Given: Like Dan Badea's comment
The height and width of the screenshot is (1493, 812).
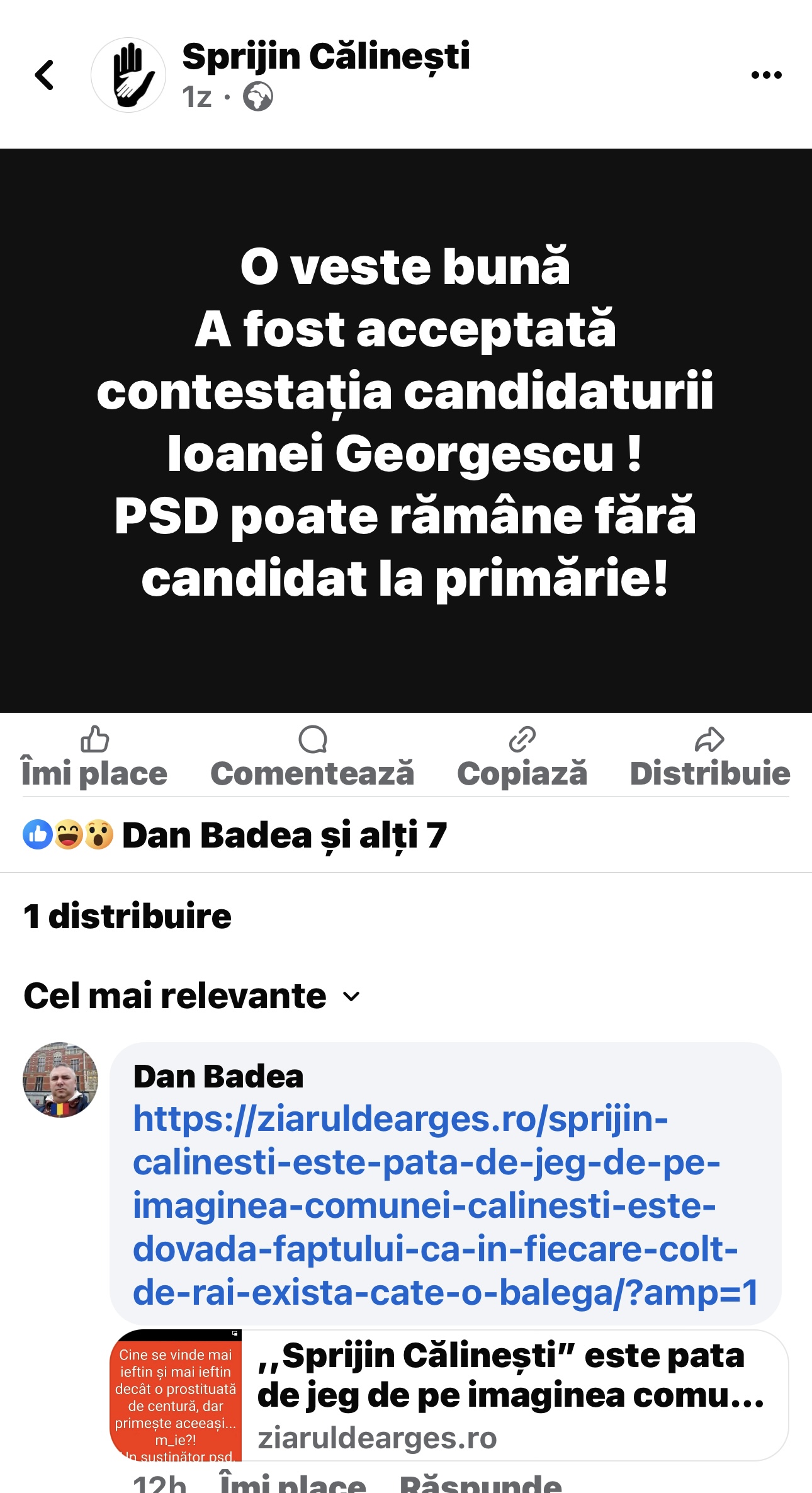Looking at the screenshot, I should (x=293, y=1485).
